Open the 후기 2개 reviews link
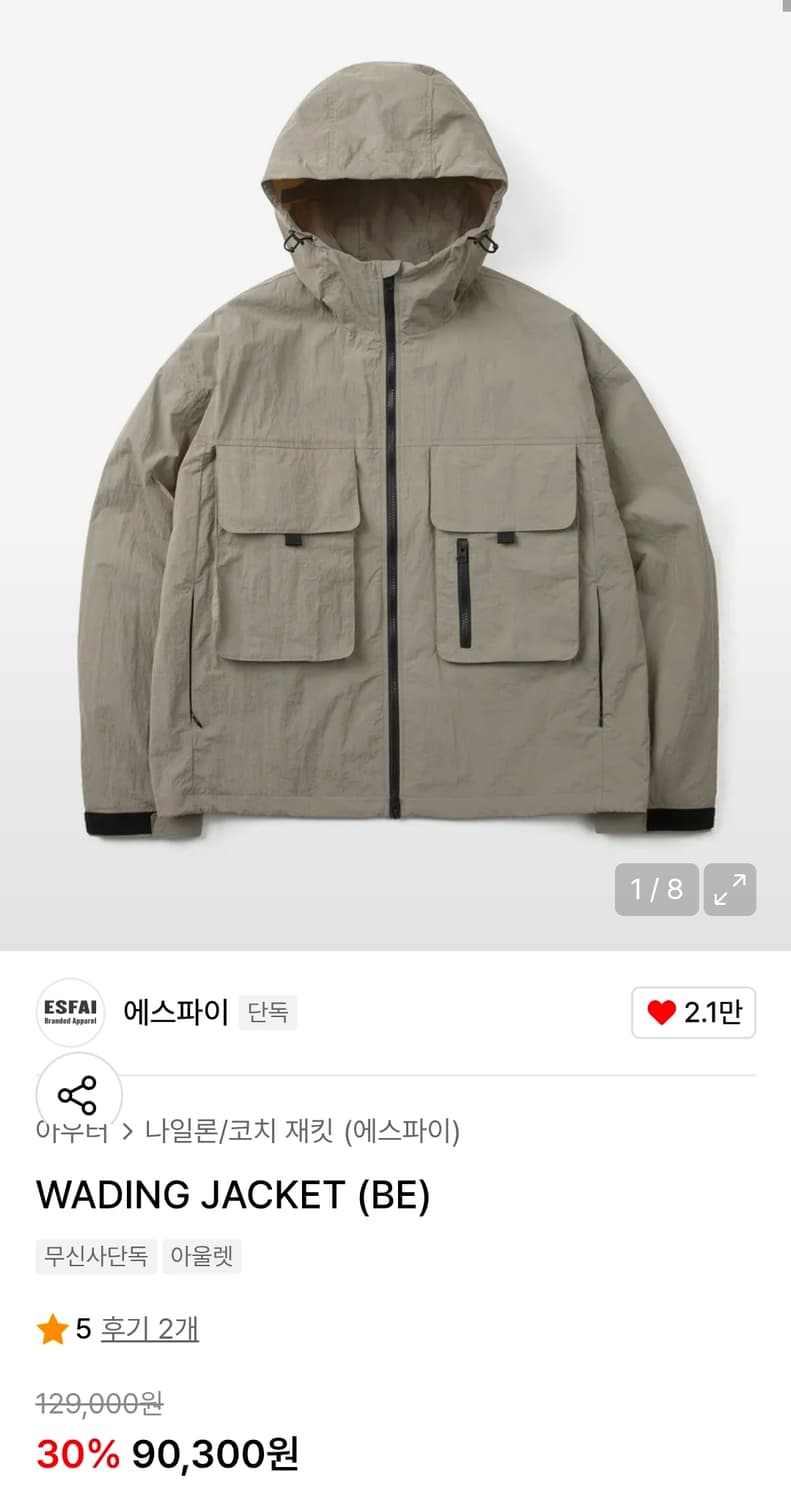The width and height of the screenshot is (791, 1500). click(148, 1330)
